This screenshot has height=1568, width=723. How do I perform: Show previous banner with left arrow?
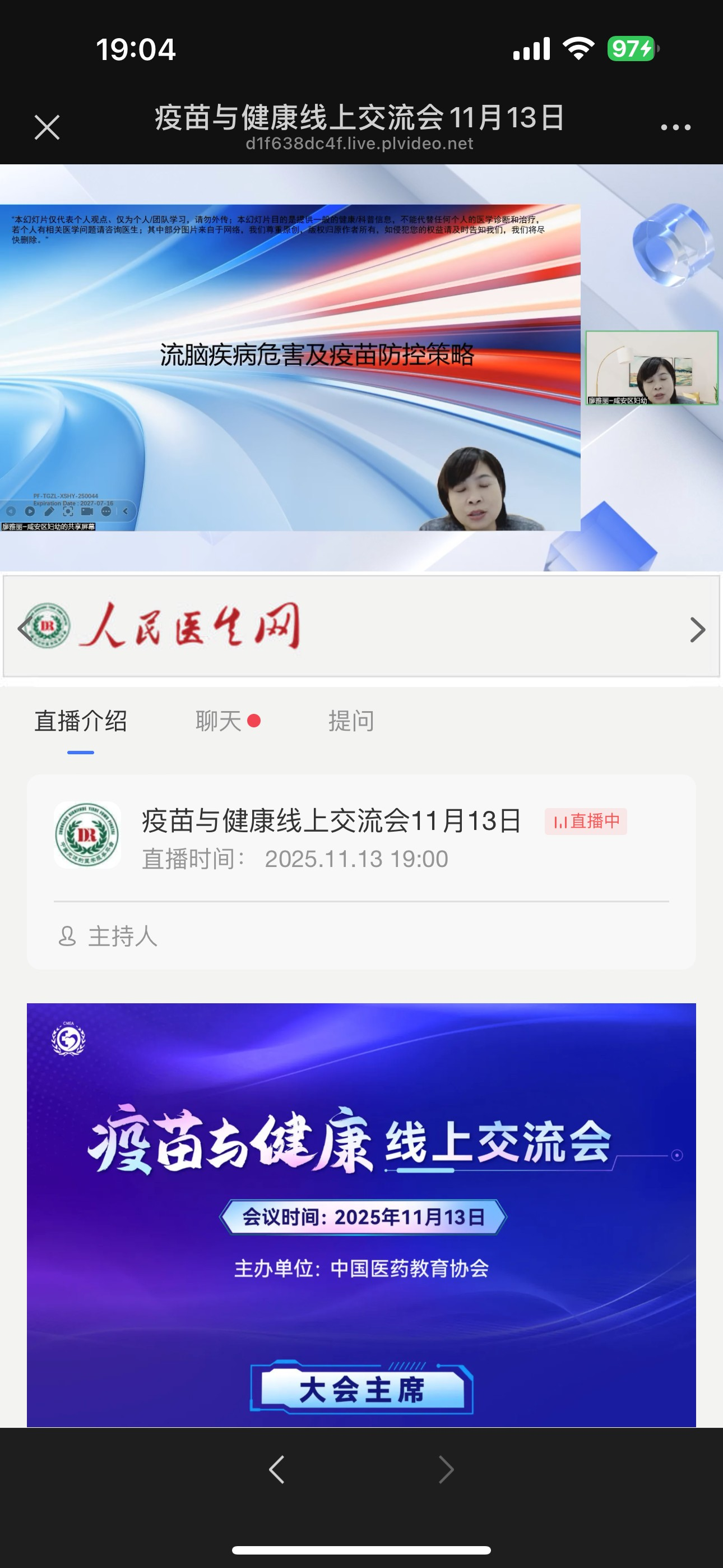coord(24,628)
